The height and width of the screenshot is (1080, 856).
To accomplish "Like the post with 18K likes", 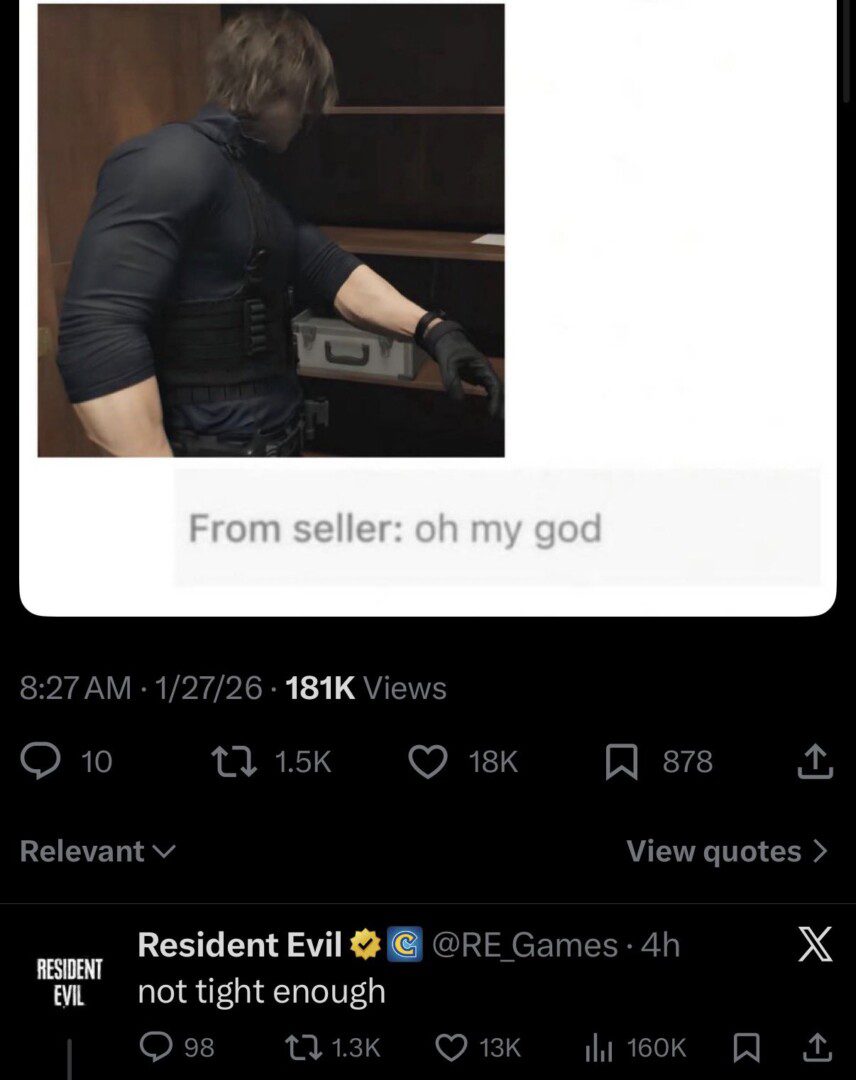I will [x=428, y=762].
